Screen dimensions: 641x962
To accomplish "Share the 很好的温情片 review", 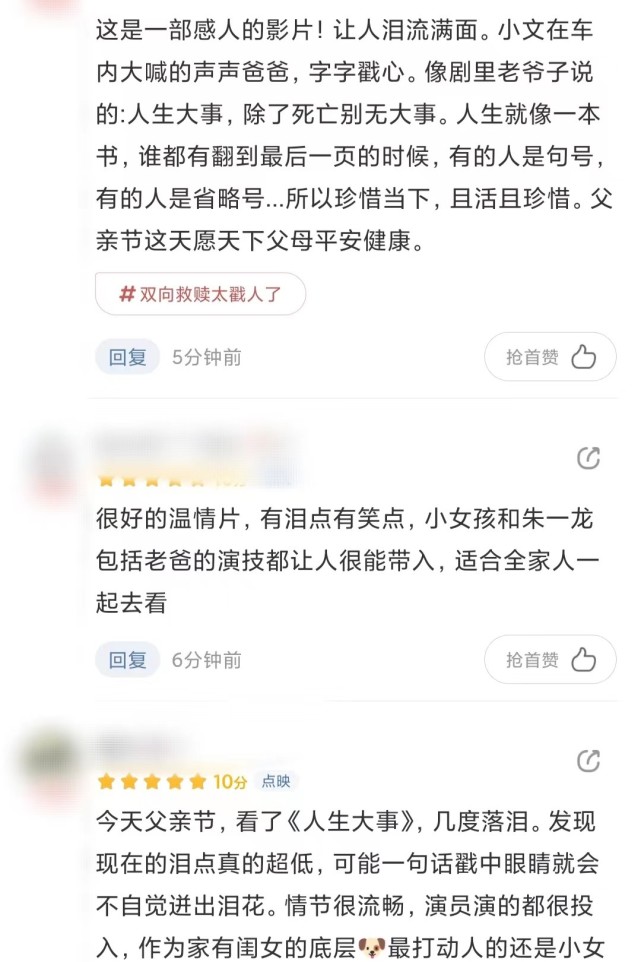I will pyautogui.click(x=589, y=458).
